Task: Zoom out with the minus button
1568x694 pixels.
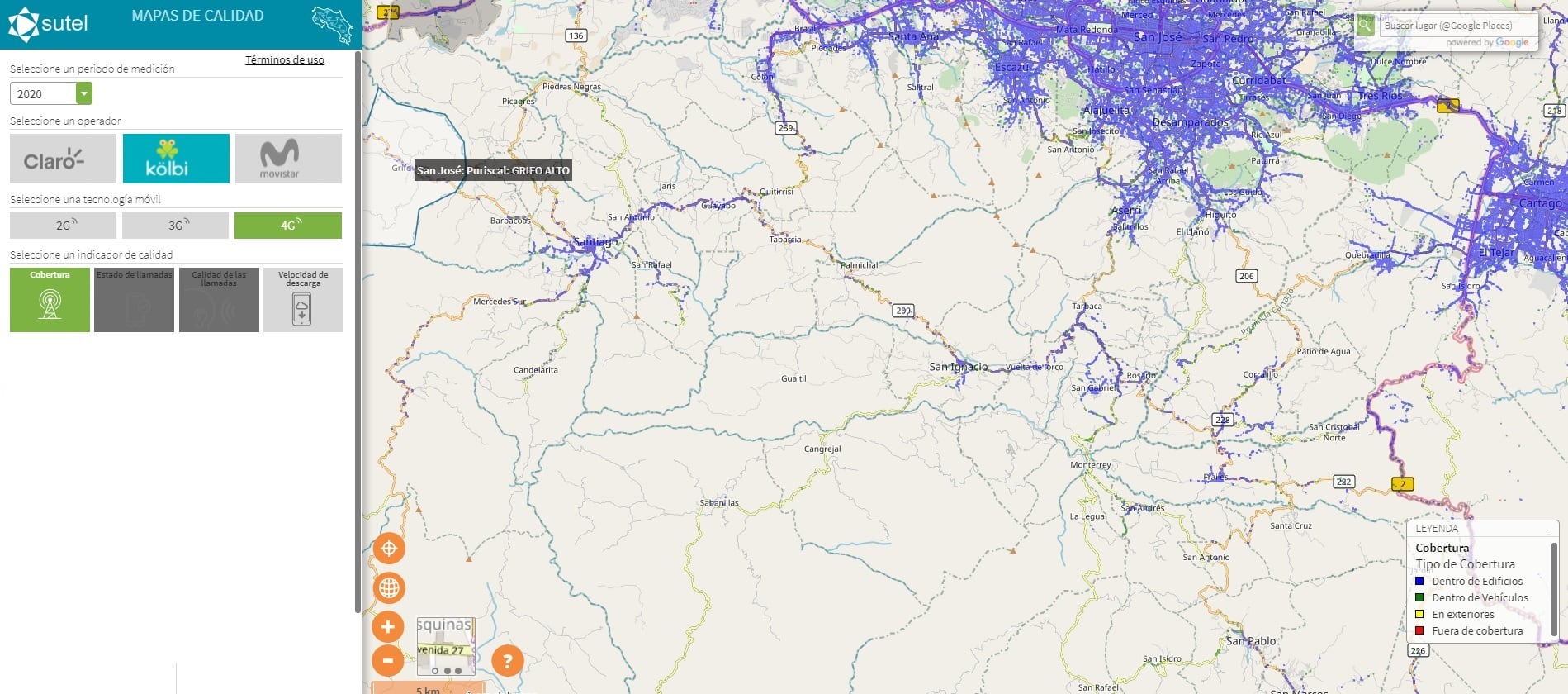Action: (x=388, y=660)
